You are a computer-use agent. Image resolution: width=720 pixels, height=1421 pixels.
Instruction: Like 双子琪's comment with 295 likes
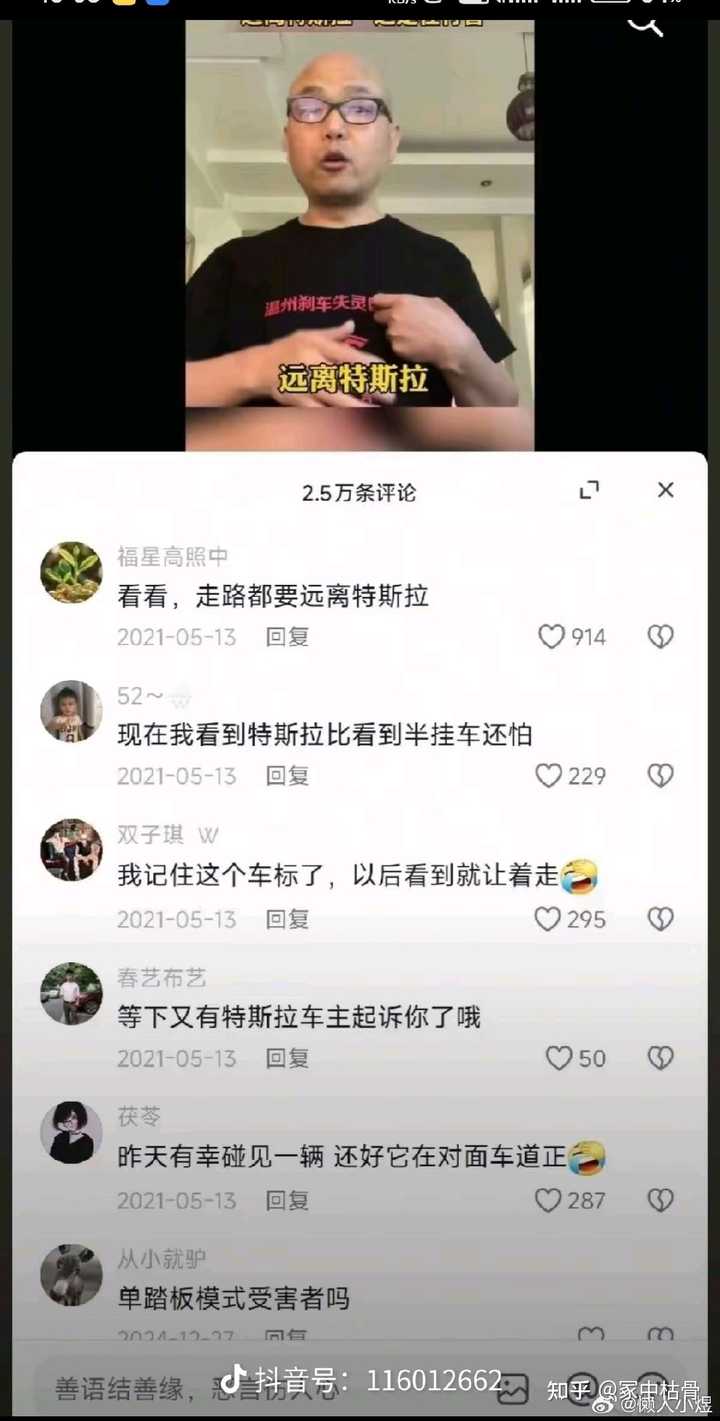[x=548, y=919]
